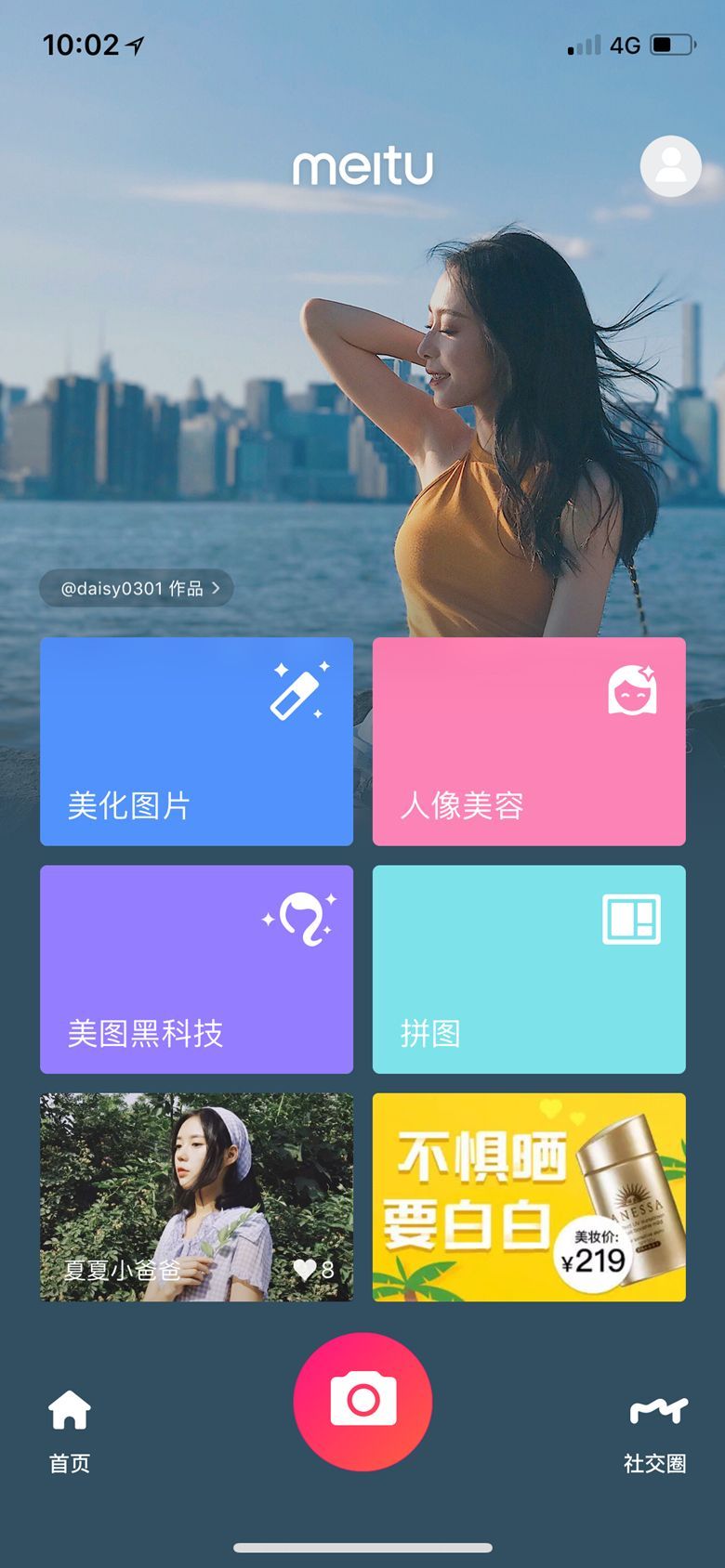
Task: Launch the red camera button
Action: point(362,1401)
